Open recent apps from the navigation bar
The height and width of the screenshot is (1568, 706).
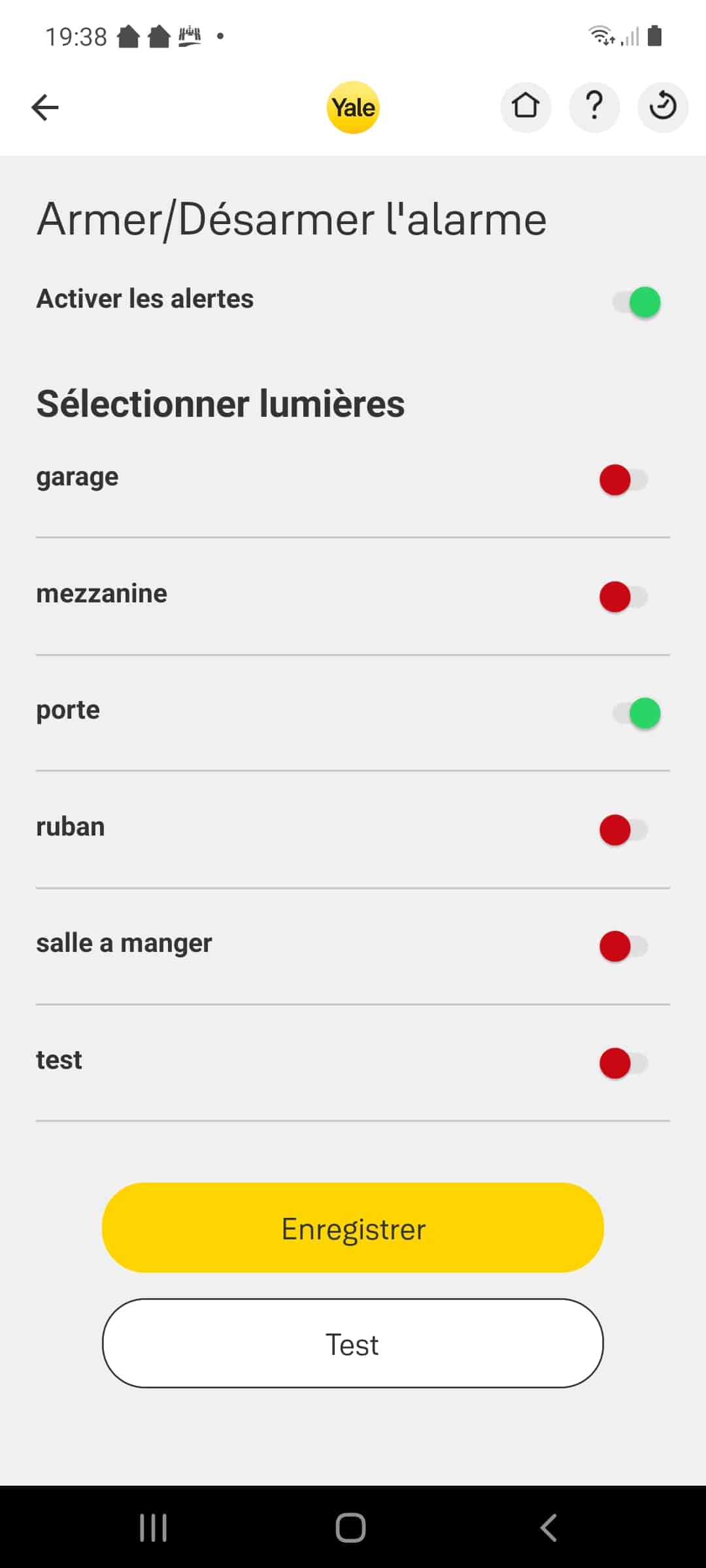point(154,1527)
